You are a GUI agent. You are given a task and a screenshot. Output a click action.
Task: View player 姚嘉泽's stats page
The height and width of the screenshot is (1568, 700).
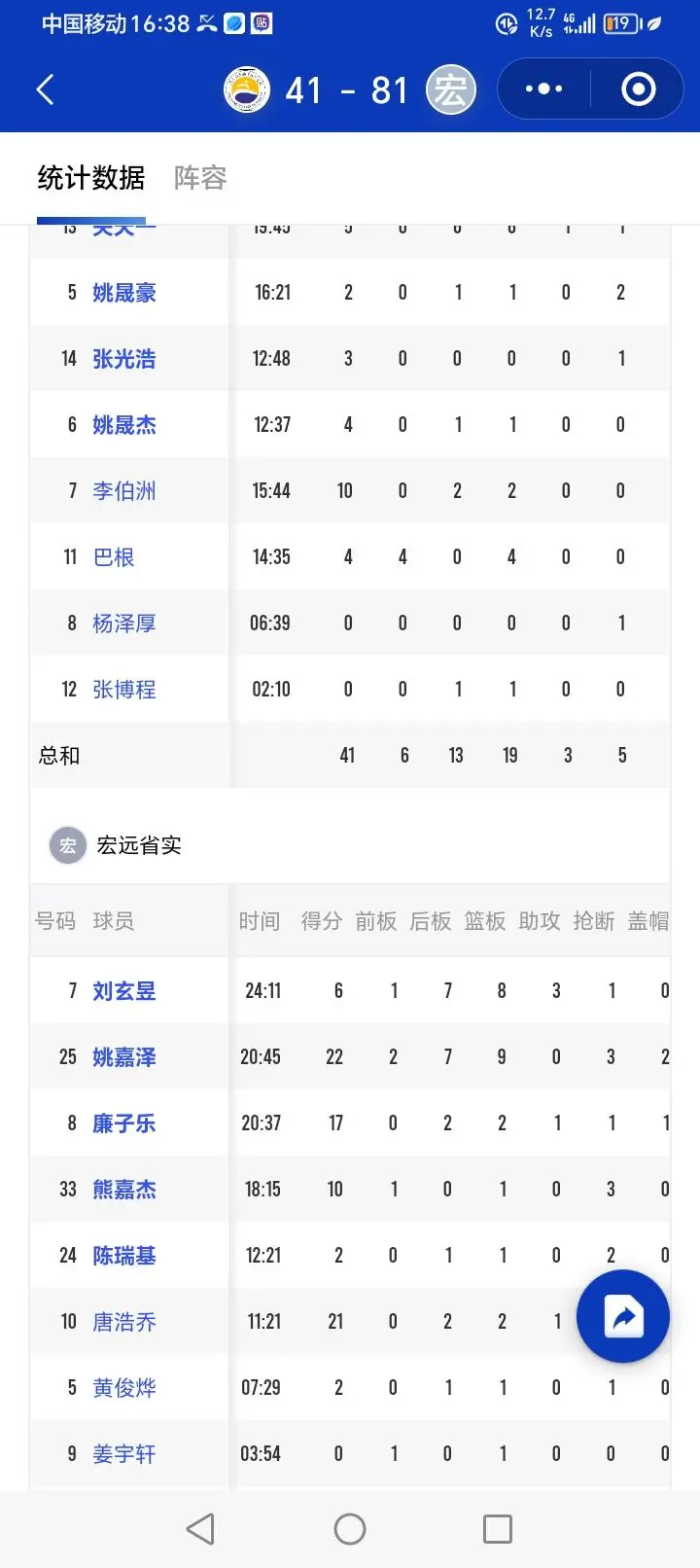[124, 1057]
